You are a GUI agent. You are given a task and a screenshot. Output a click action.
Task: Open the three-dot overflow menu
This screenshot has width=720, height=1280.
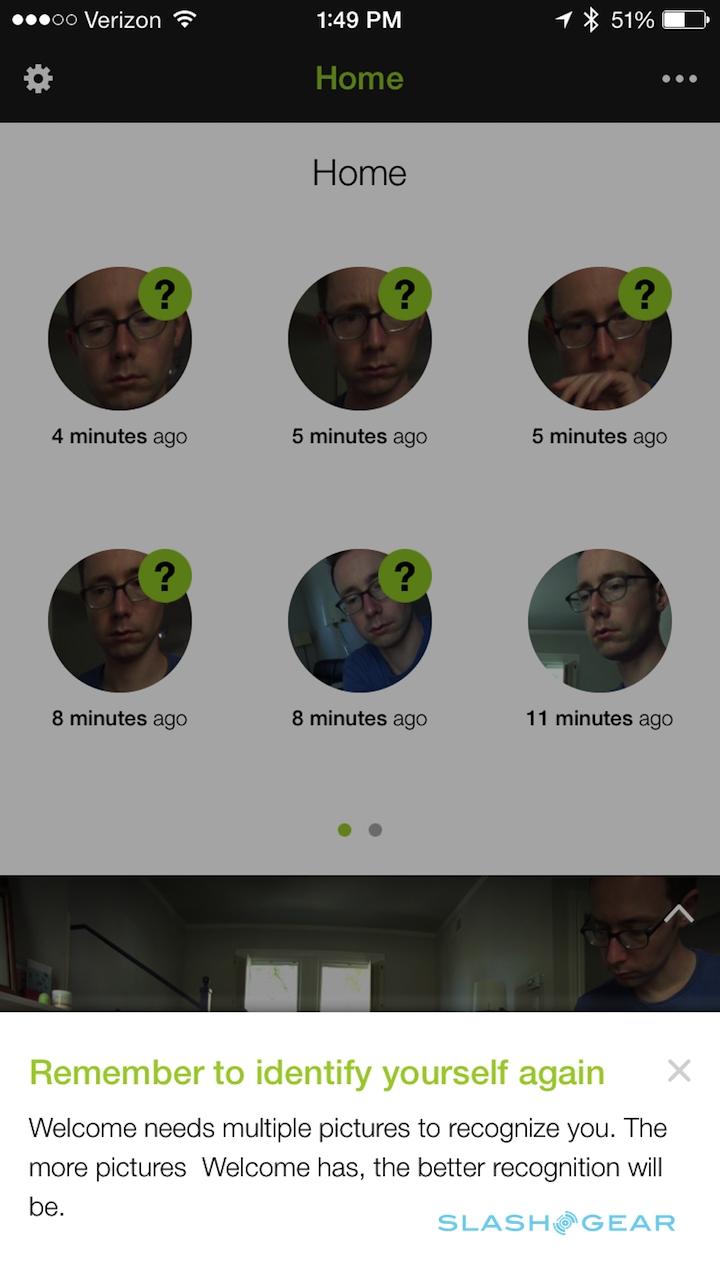click(679, 79)
